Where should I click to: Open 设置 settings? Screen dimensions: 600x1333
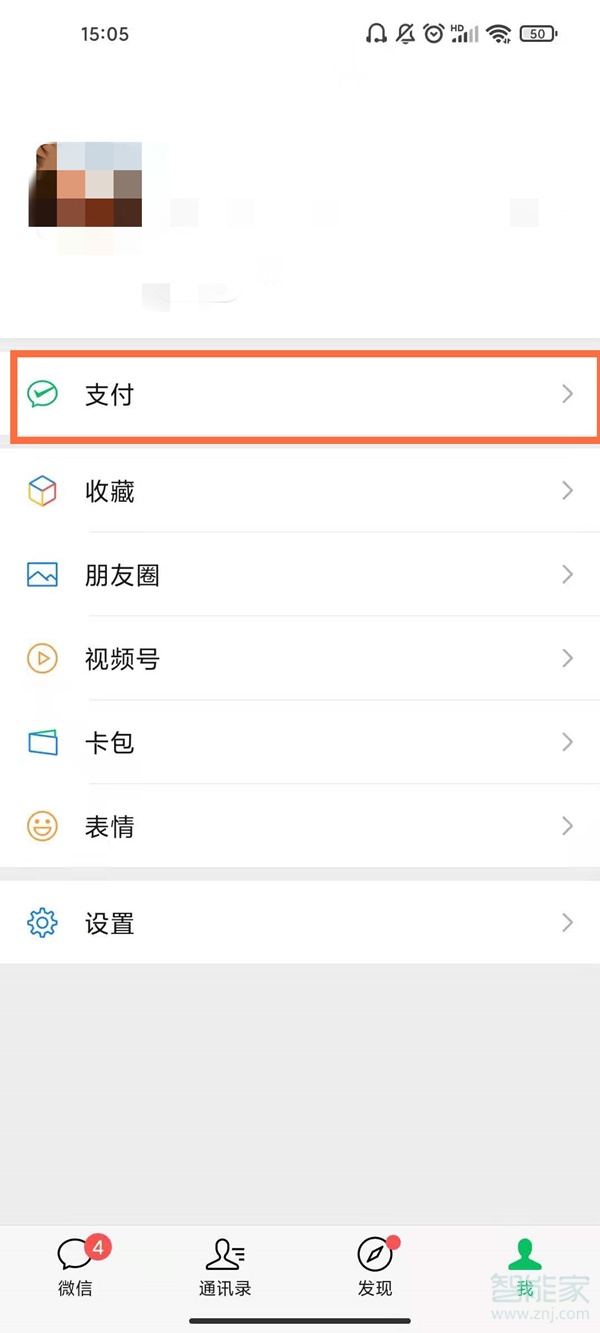pyautogui.click(x=300, y=923)
